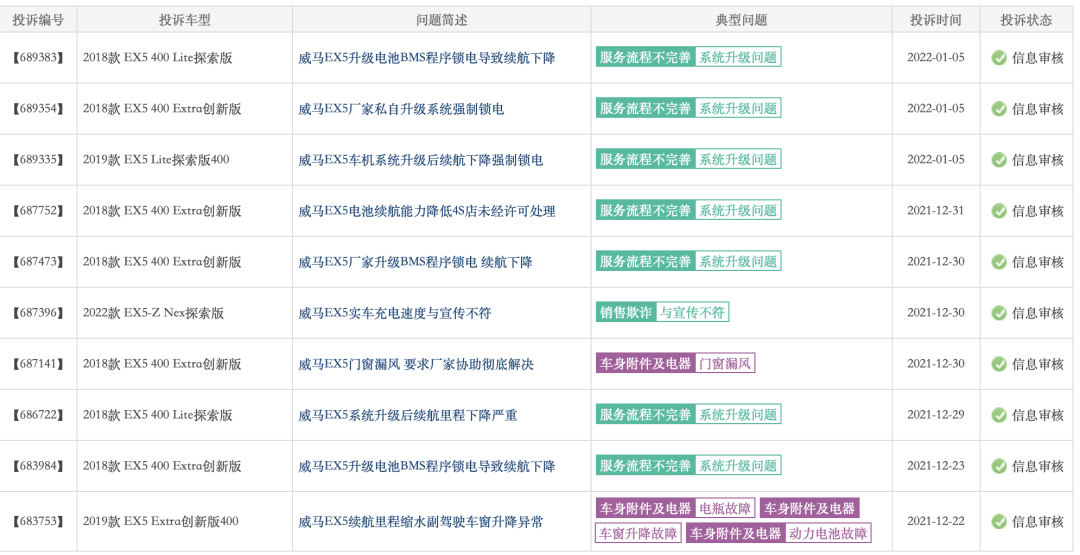Open the link 威马EX5电池续航能力降低4S店未经许可处理
The width and height of the screenshot is (1080, 555).
coord(426,211)
